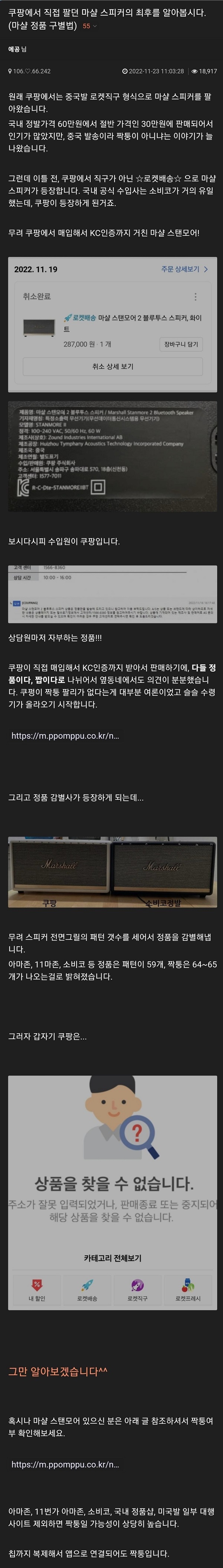The image size is (223, 1568).
Task: Enlarge the Coupang order screenshot image
Action: (x=112, y=324)
